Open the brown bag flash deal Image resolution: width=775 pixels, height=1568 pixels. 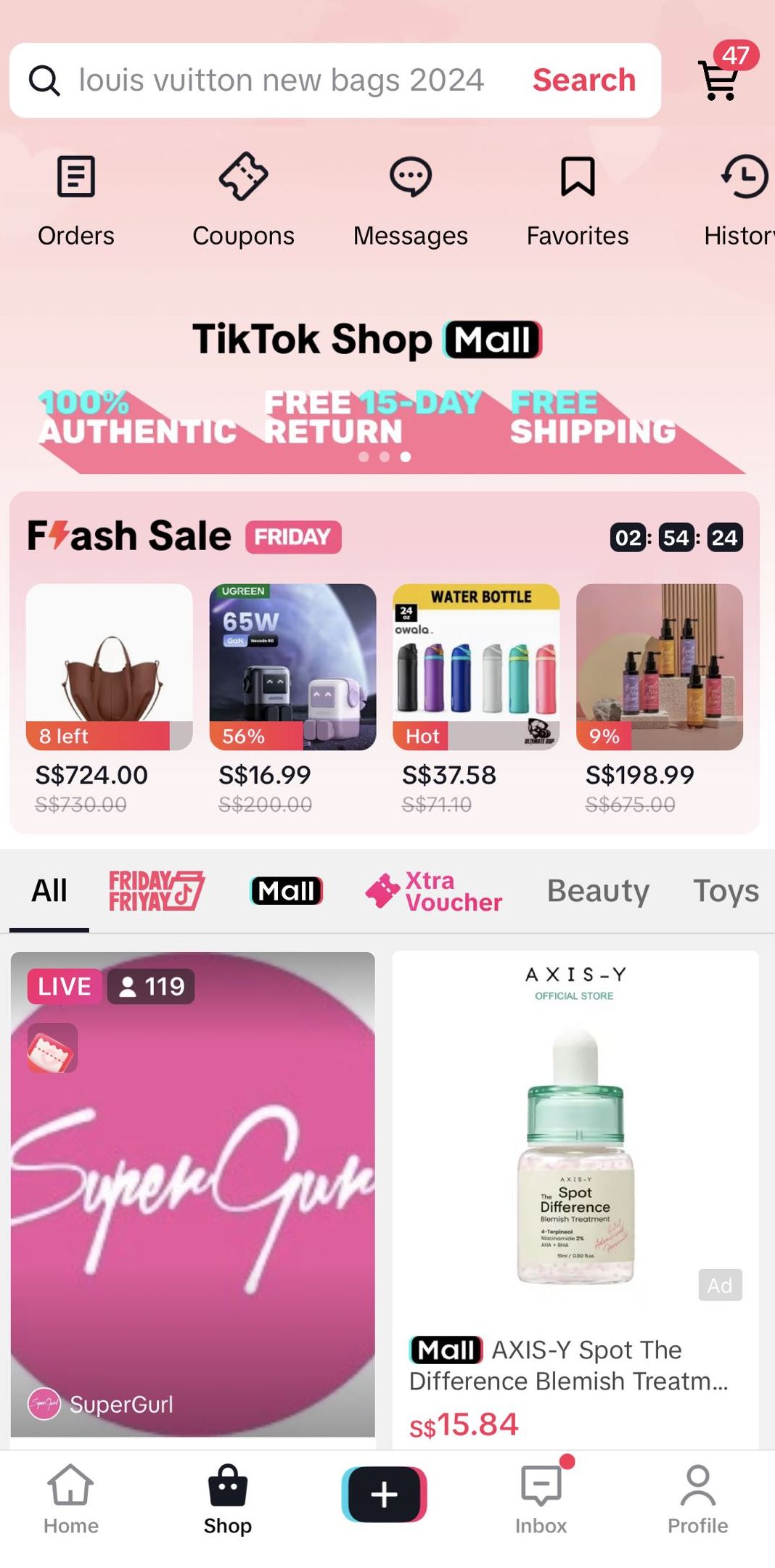coord(109,667)
